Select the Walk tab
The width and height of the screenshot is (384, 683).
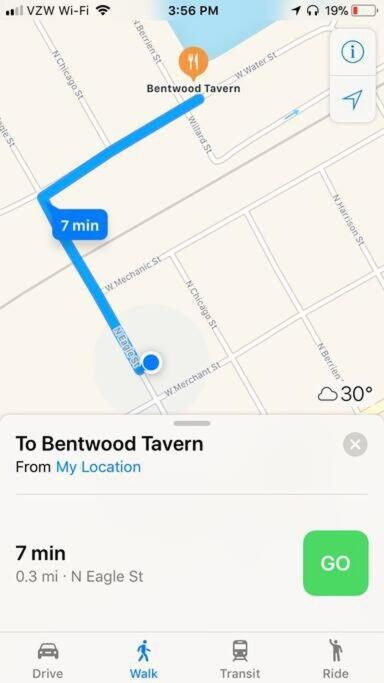(144, 659)
